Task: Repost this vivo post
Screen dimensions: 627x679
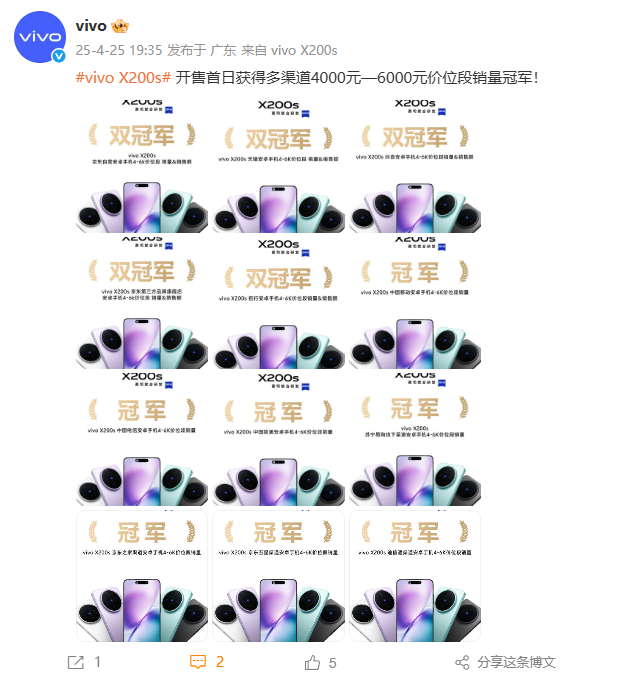Action: pos(84,662)
